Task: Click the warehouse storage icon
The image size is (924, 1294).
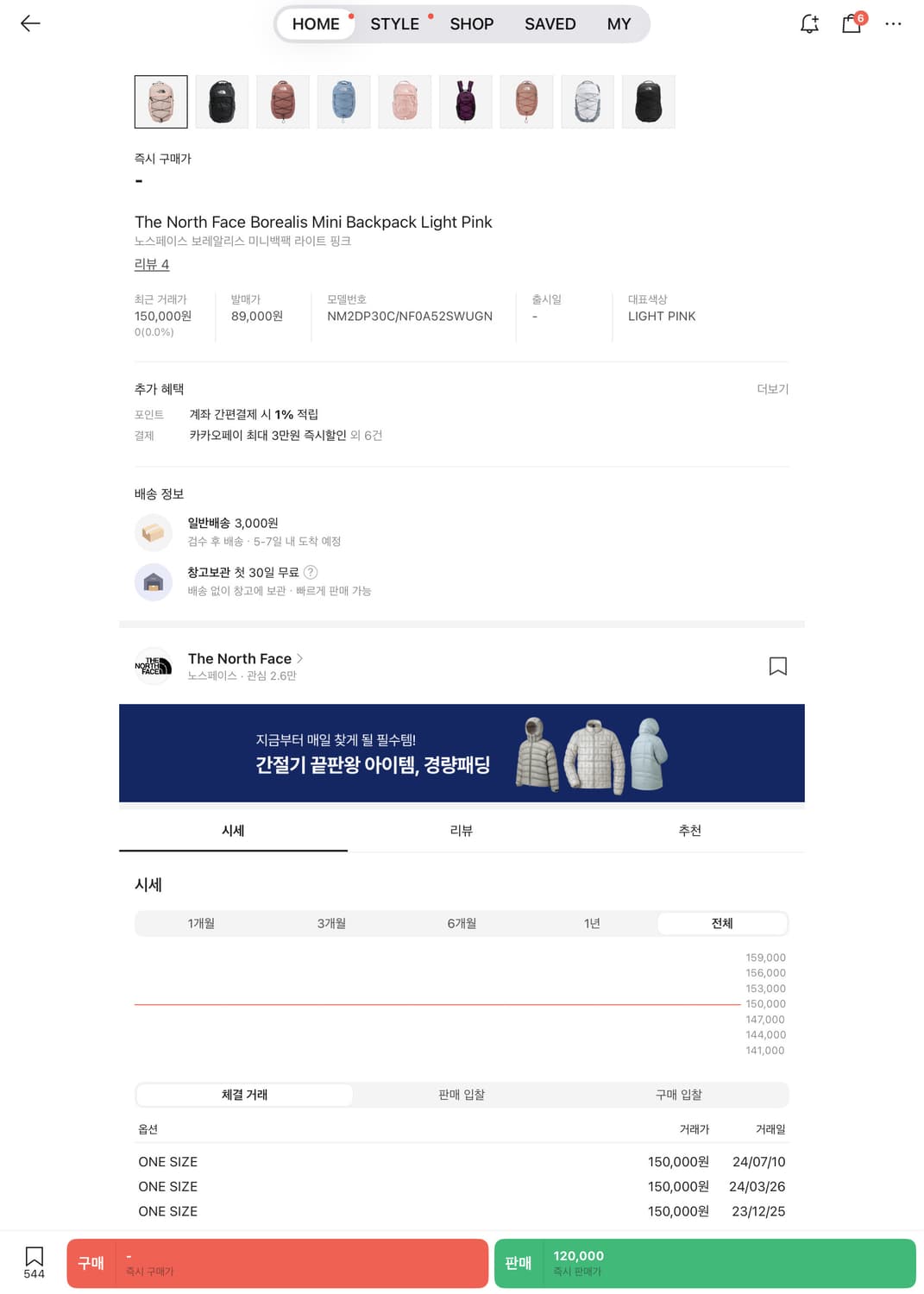Action: click(153, 581)
